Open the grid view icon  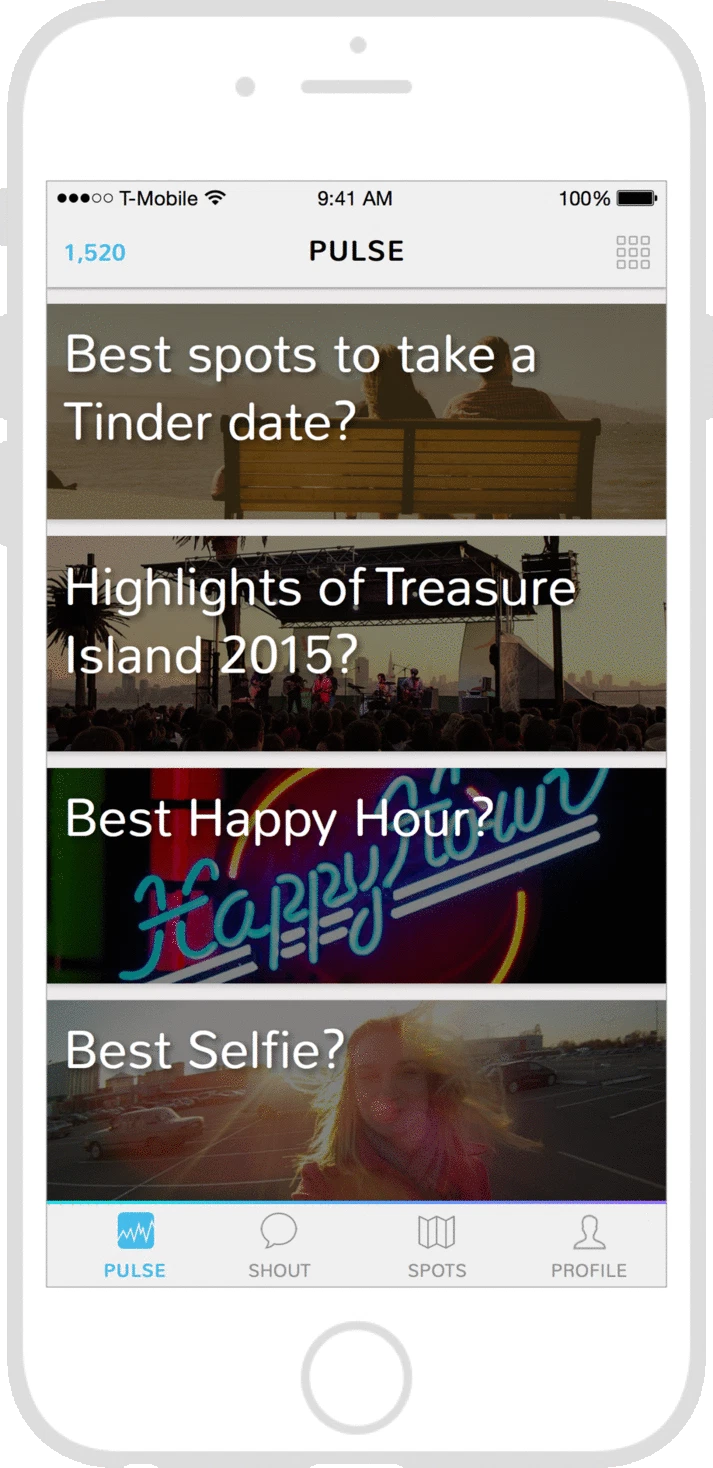pyautogui.click(x=632, y=253)
